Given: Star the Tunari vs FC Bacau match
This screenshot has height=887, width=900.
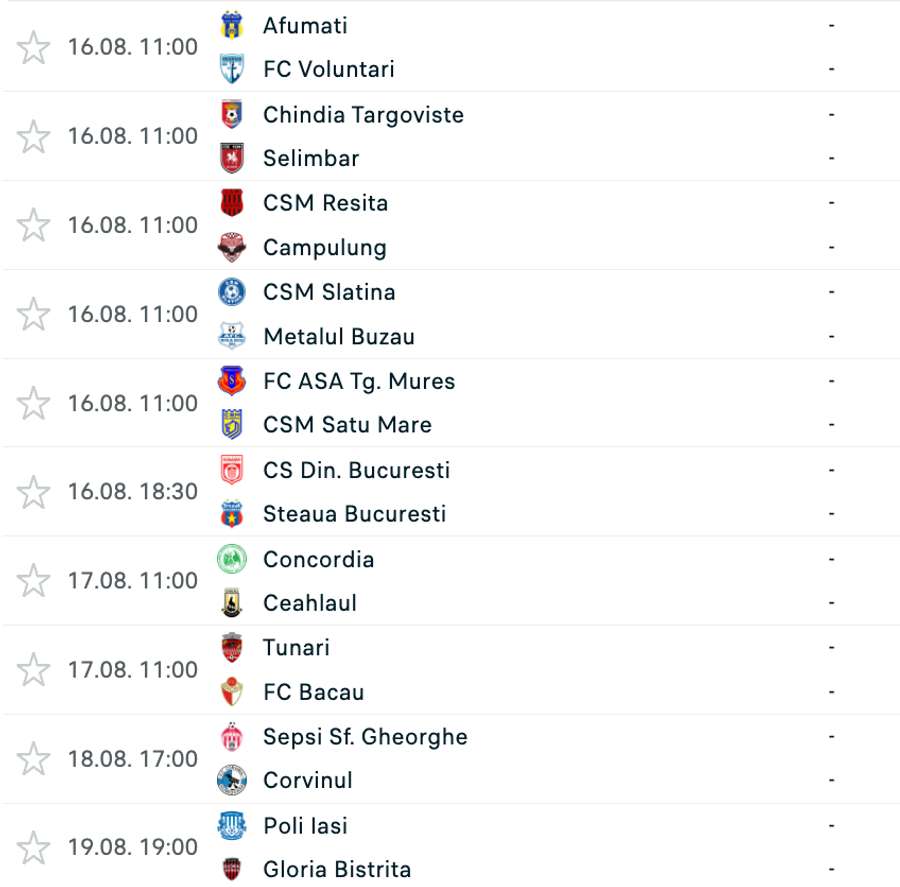Looking at the screenshot, I should (x=33, y=670).
